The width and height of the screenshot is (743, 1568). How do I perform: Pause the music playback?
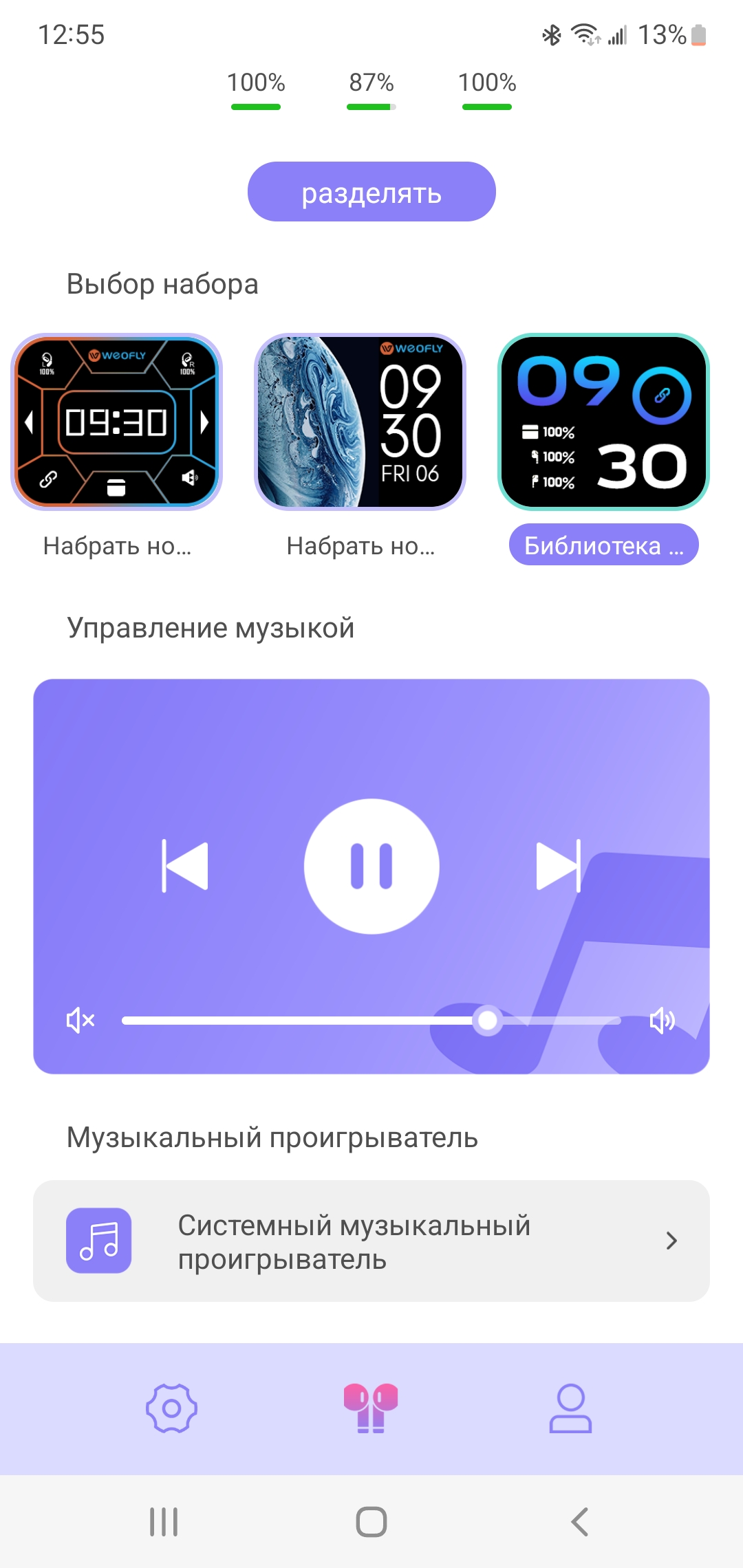pyautogui.click(x=371, y=866)
